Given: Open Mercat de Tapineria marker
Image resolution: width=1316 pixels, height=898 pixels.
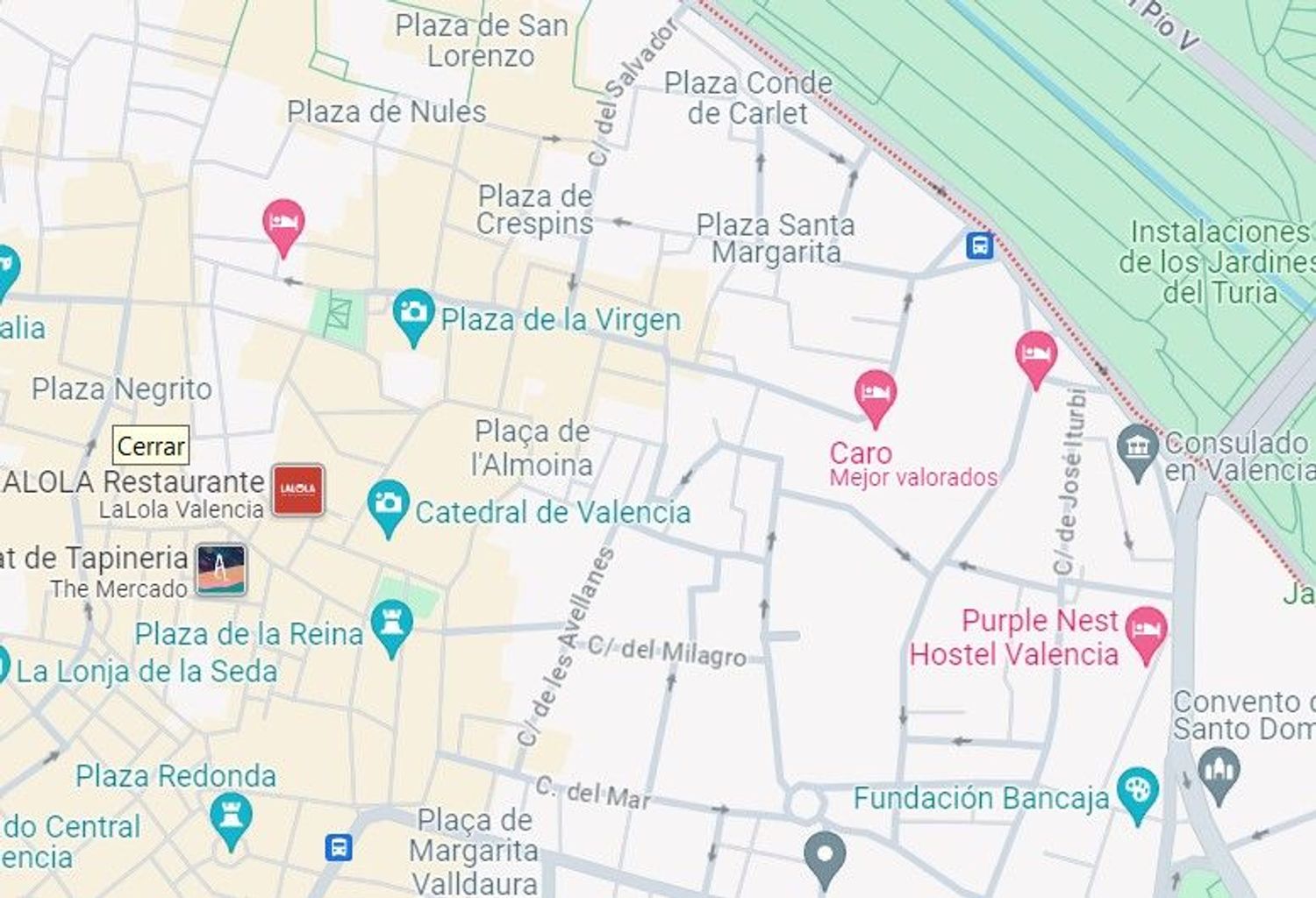Looking at the screenshot, I should (220, 569).
